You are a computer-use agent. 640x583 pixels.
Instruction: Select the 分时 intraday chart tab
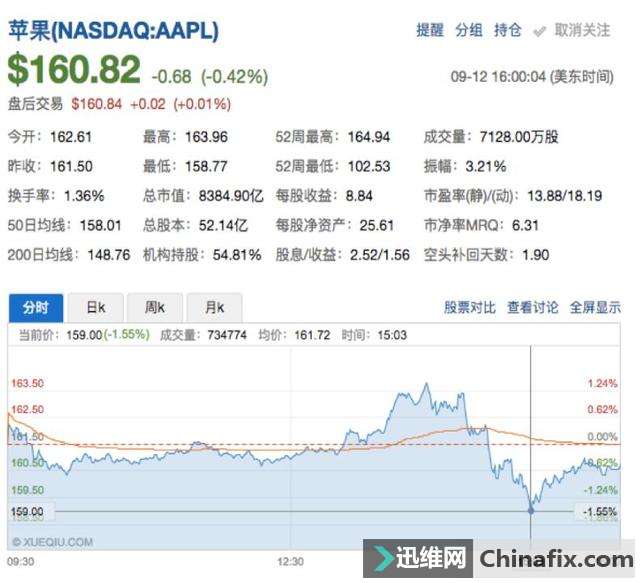coord(36,307)
